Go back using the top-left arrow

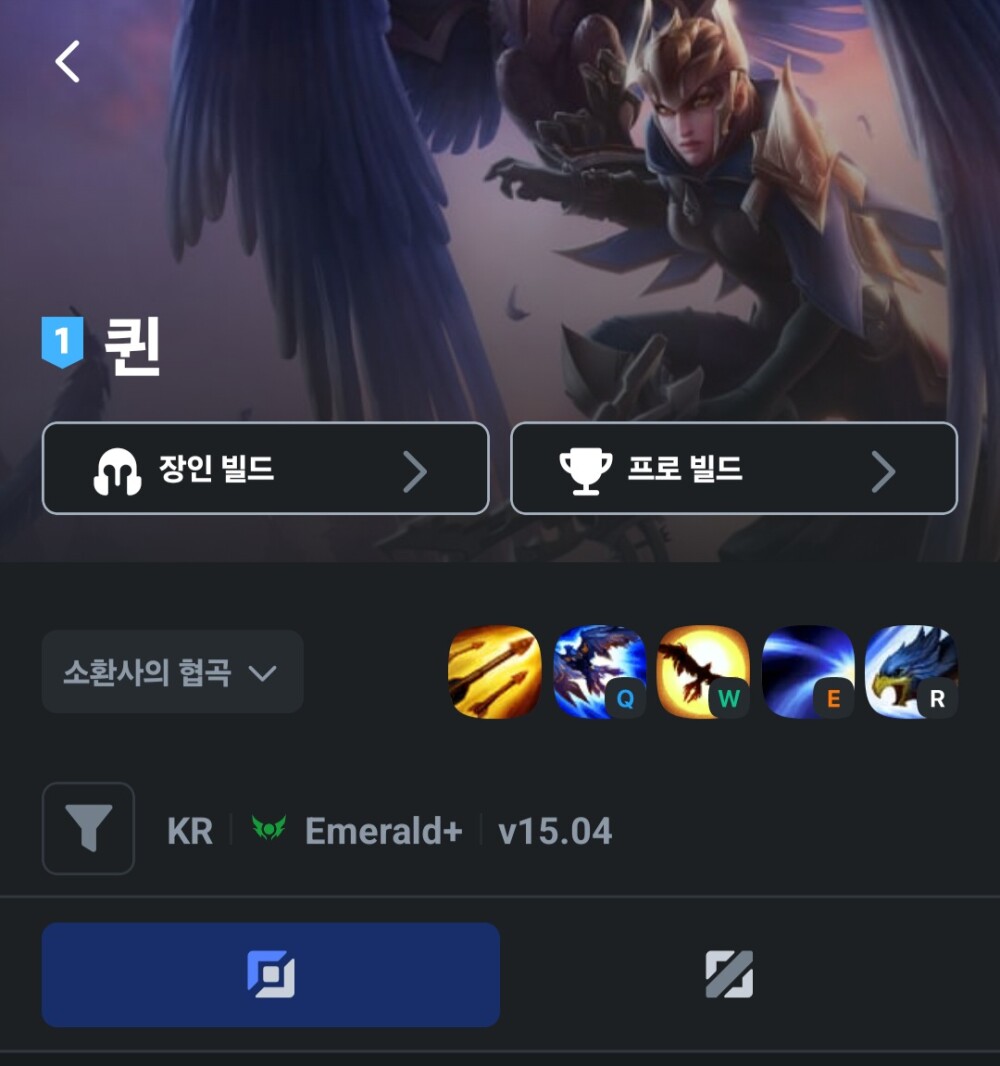[67, 62]
